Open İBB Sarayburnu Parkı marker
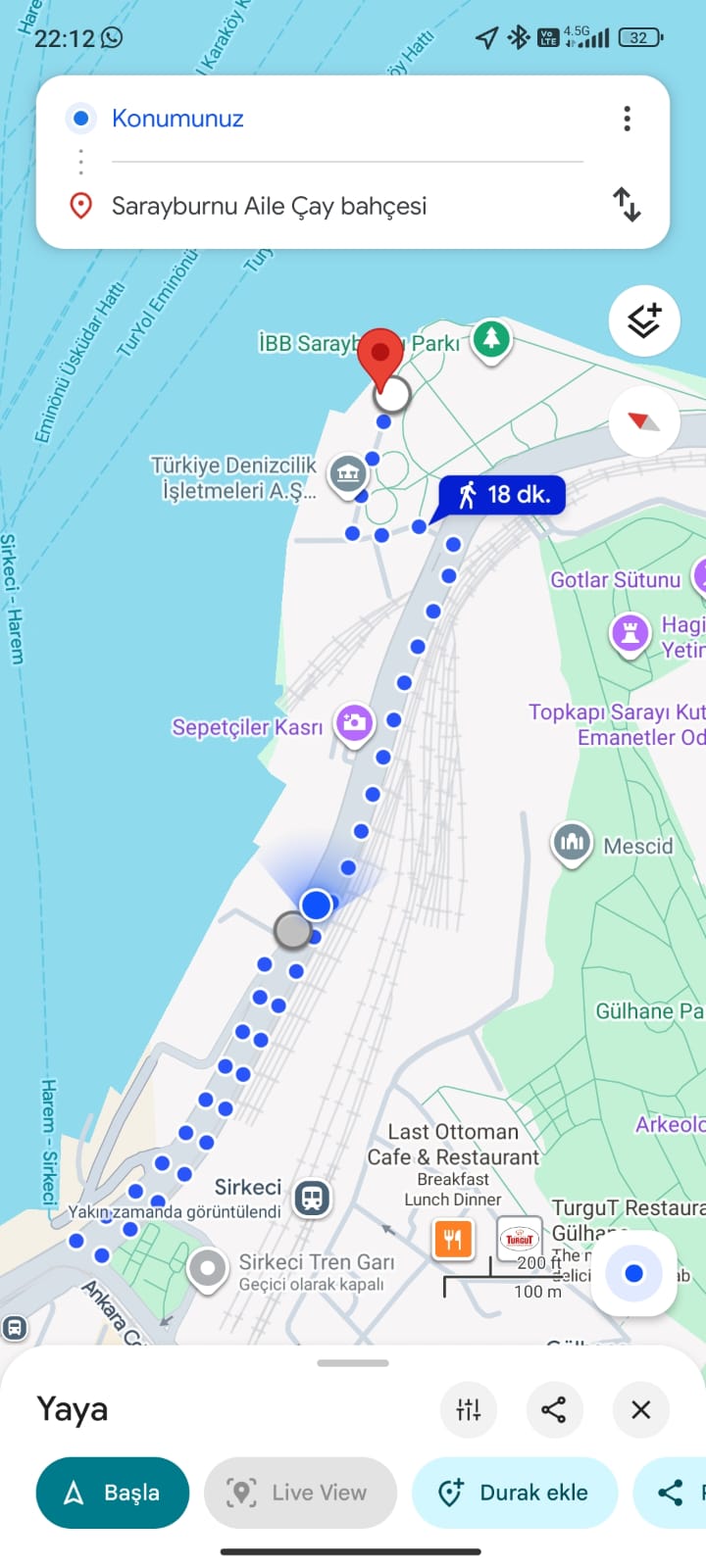Screen dimensions: 706x1568 [491, 339]
